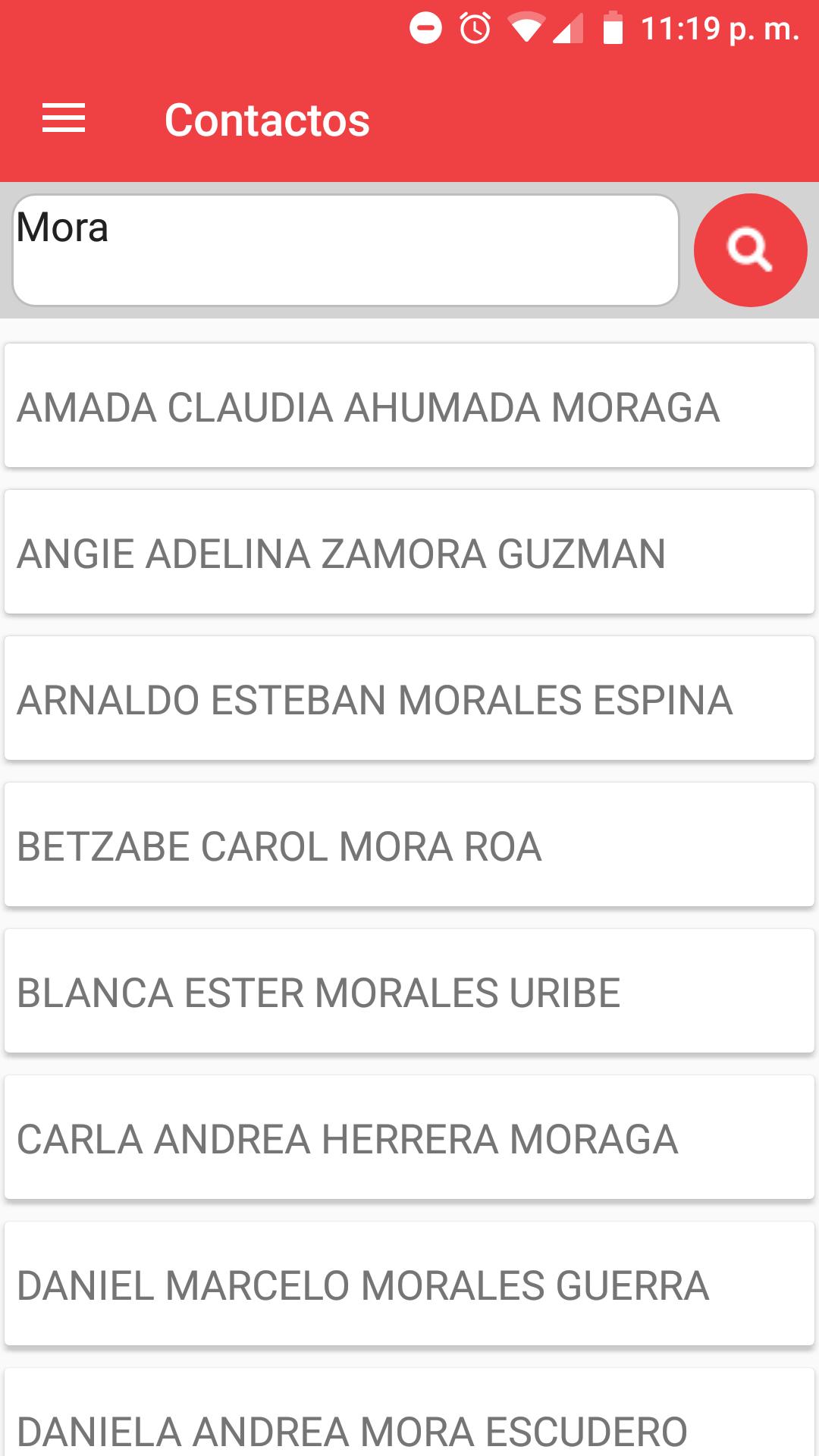Screen dimensions: 819x1456
Task: Open the hamburger drawer menu
Action: pos(64,119)
